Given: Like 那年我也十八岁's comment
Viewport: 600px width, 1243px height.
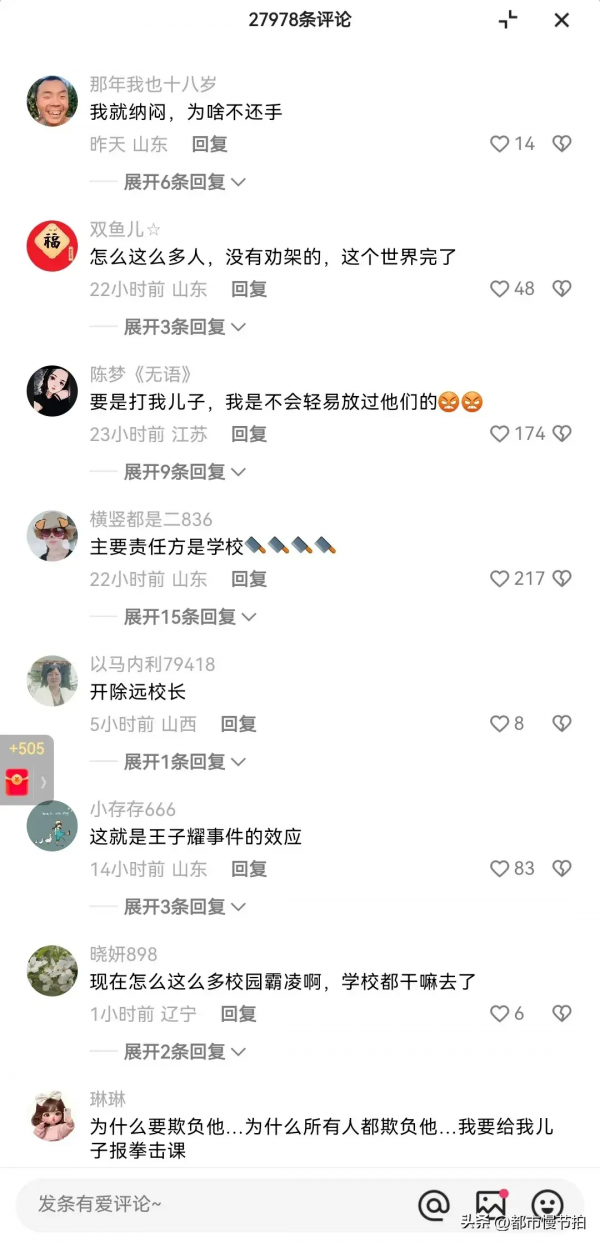Looking at the screenshot, I should point(500,144).
